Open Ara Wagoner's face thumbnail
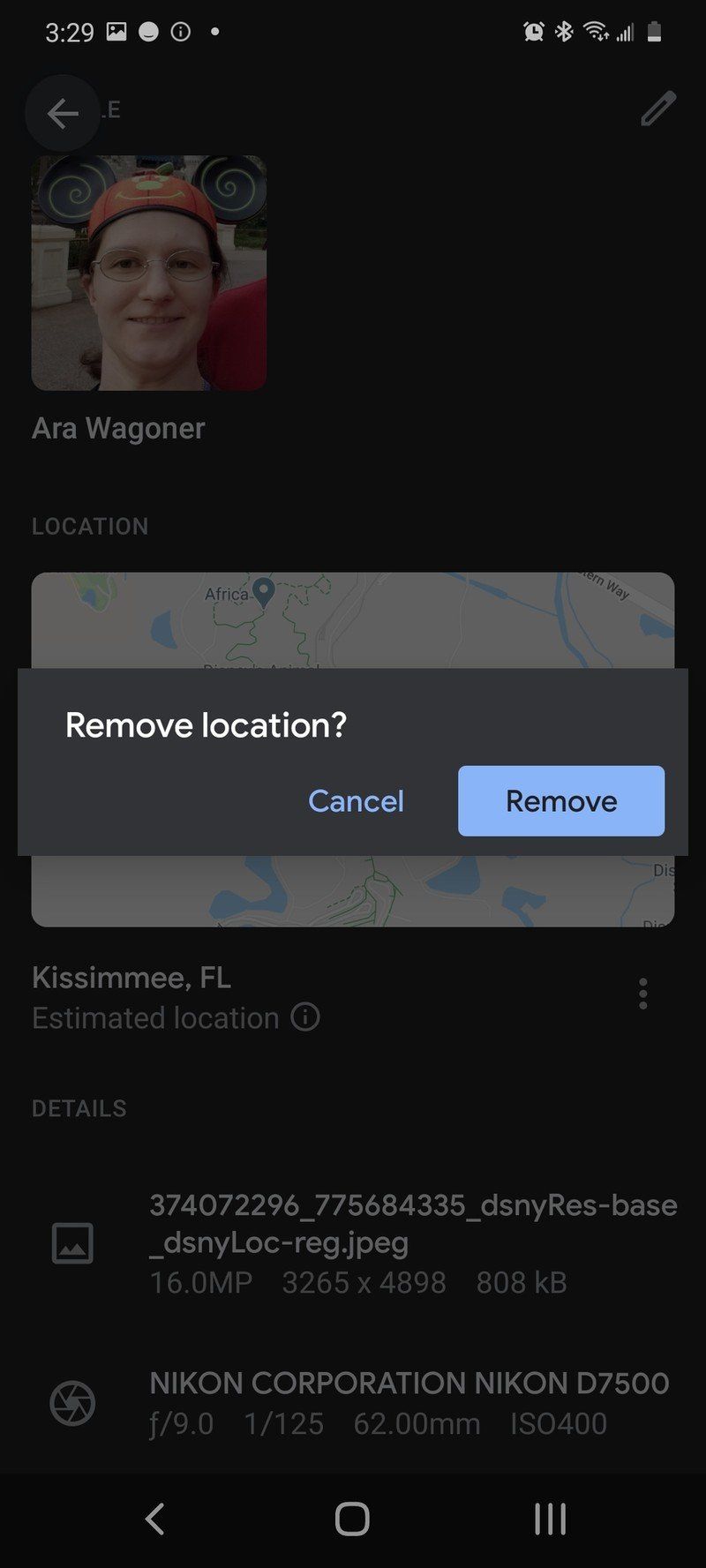Image resolution: width=706 pixels, height=1568 pixels. tap(149, 273)
